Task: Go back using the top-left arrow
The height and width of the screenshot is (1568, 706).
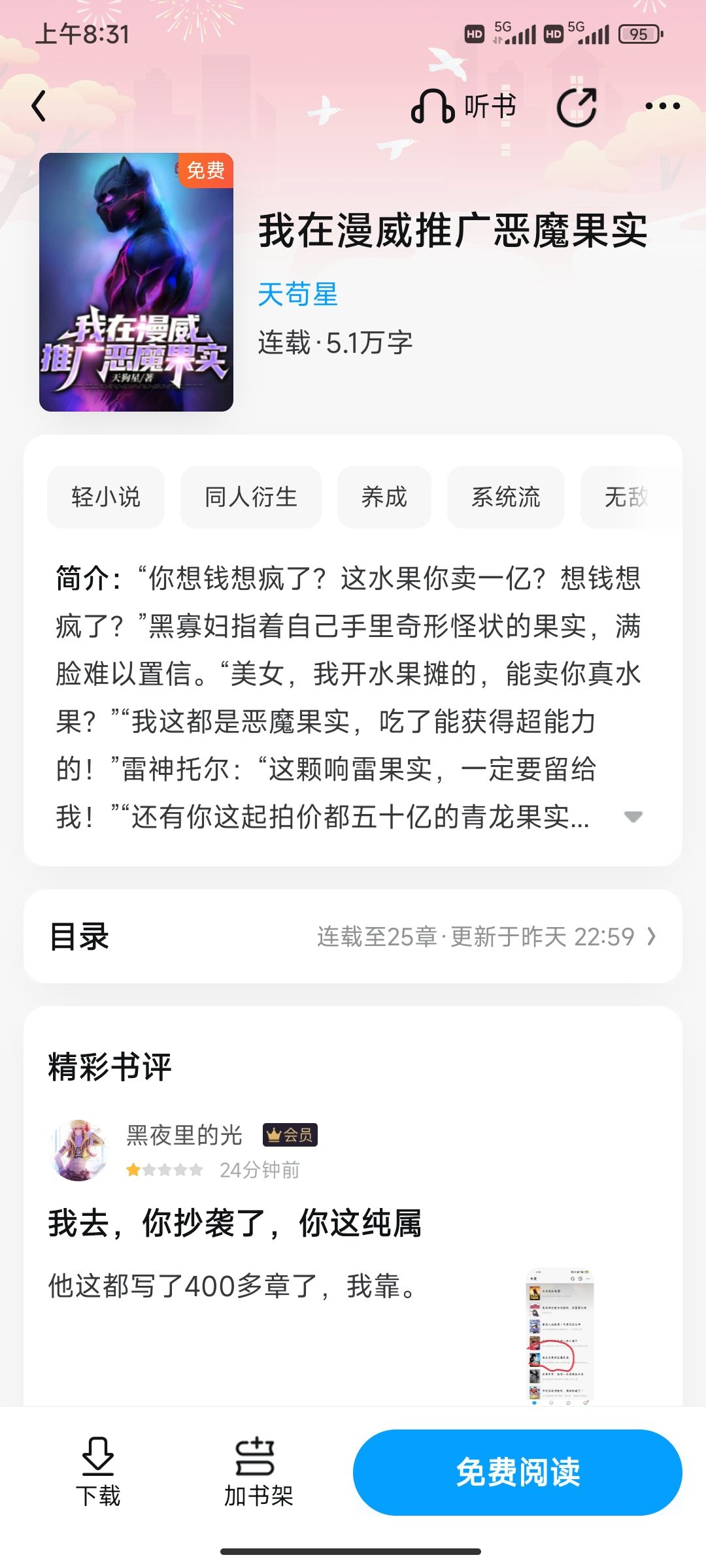Action: coord(39,106)
